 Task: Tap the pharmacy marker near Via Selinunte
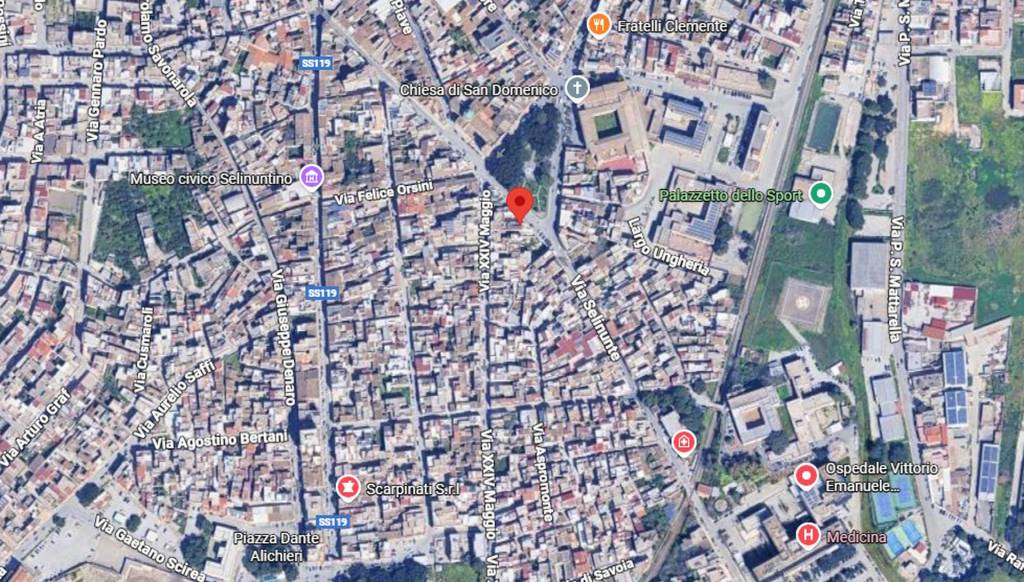(683, 441)
